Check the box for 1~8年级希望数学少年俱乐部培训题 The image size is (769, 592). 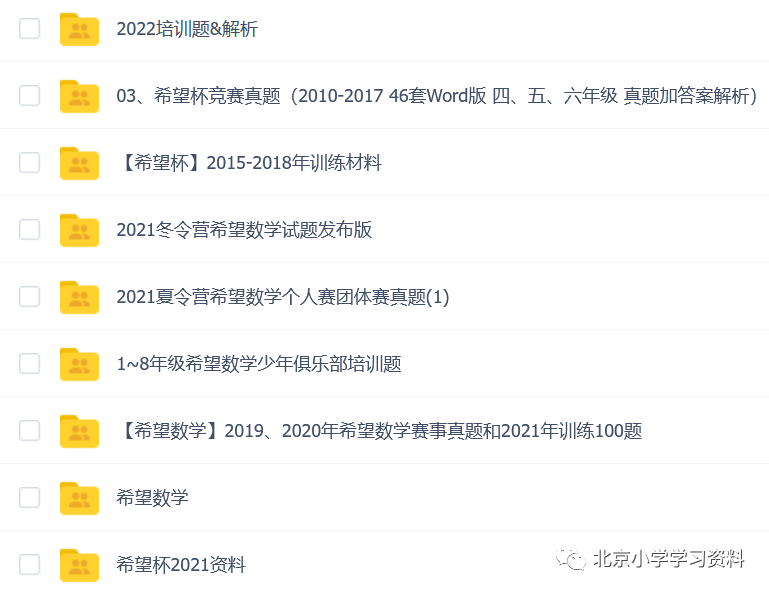tap(30, 364)
